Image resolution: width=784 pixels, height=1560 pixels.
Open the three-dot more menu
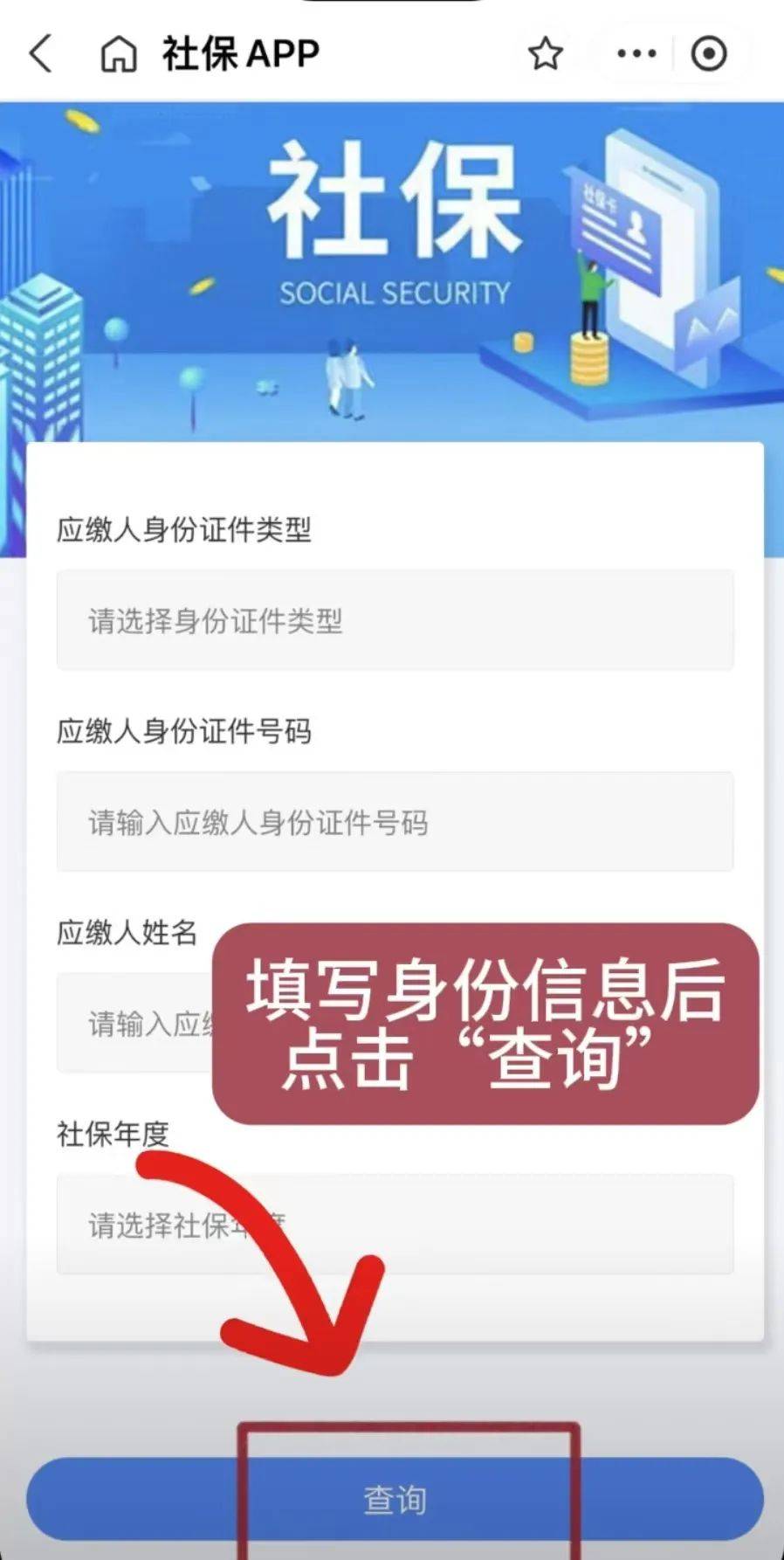[636, 53]
